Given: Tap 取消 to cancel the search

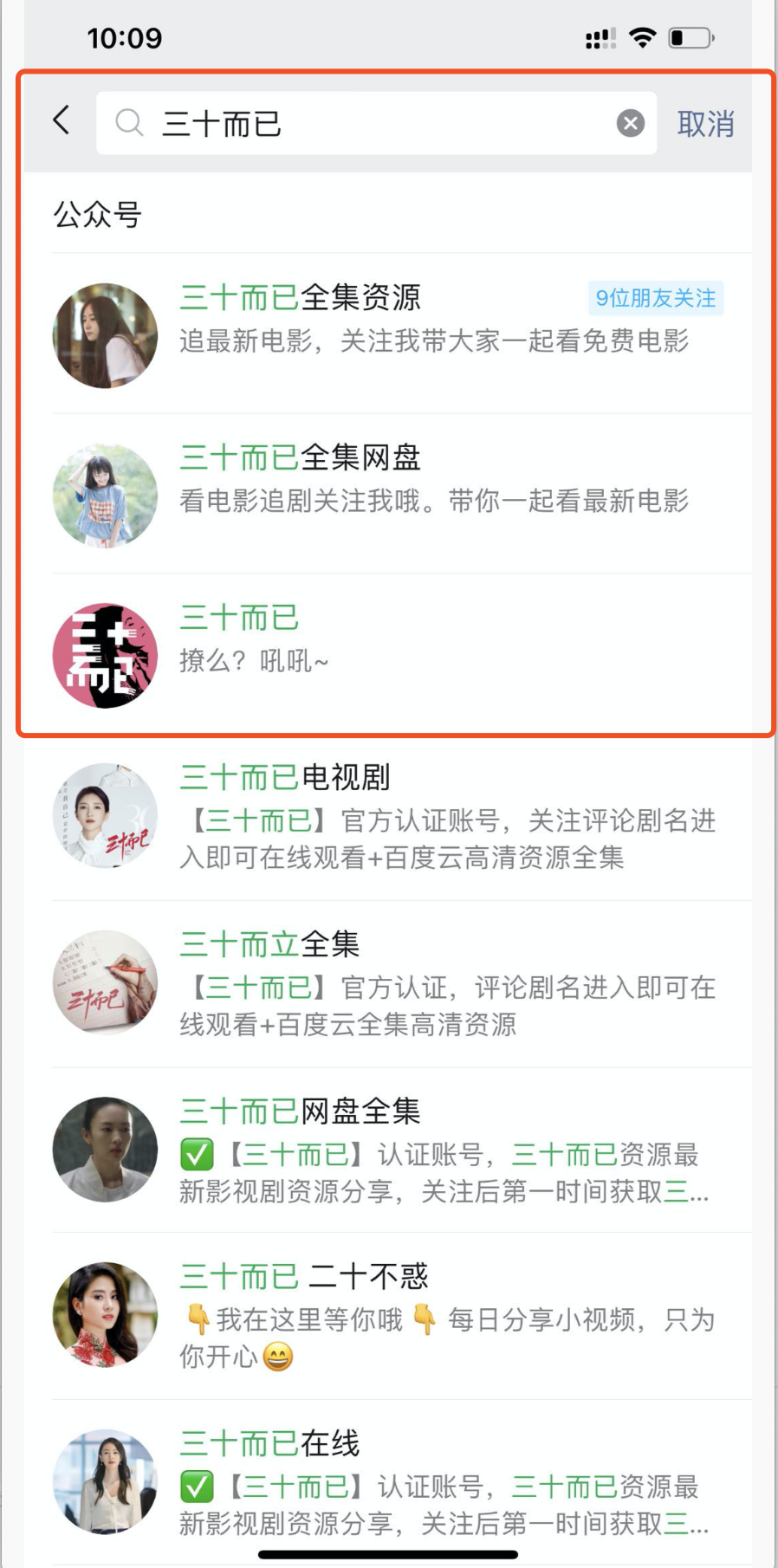Looking at the screenshot, I should pyautogui.click(x=705, y=124).
